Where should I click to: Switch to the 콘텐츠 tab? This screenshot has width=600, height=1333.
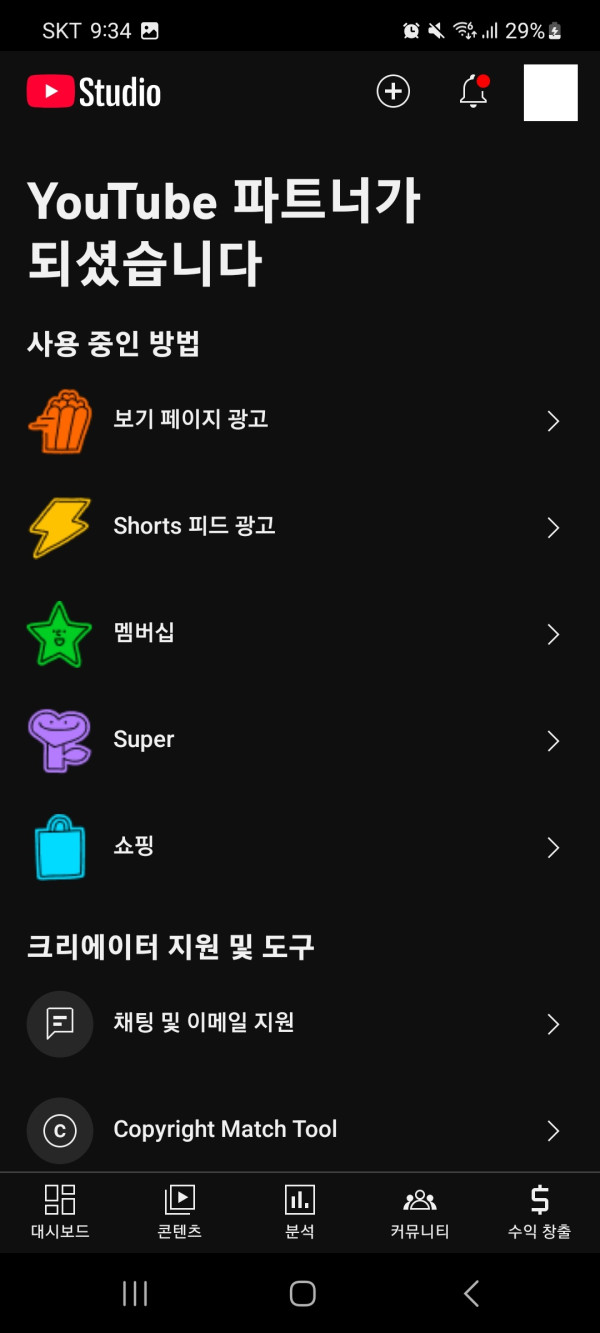click(180, 1212)
